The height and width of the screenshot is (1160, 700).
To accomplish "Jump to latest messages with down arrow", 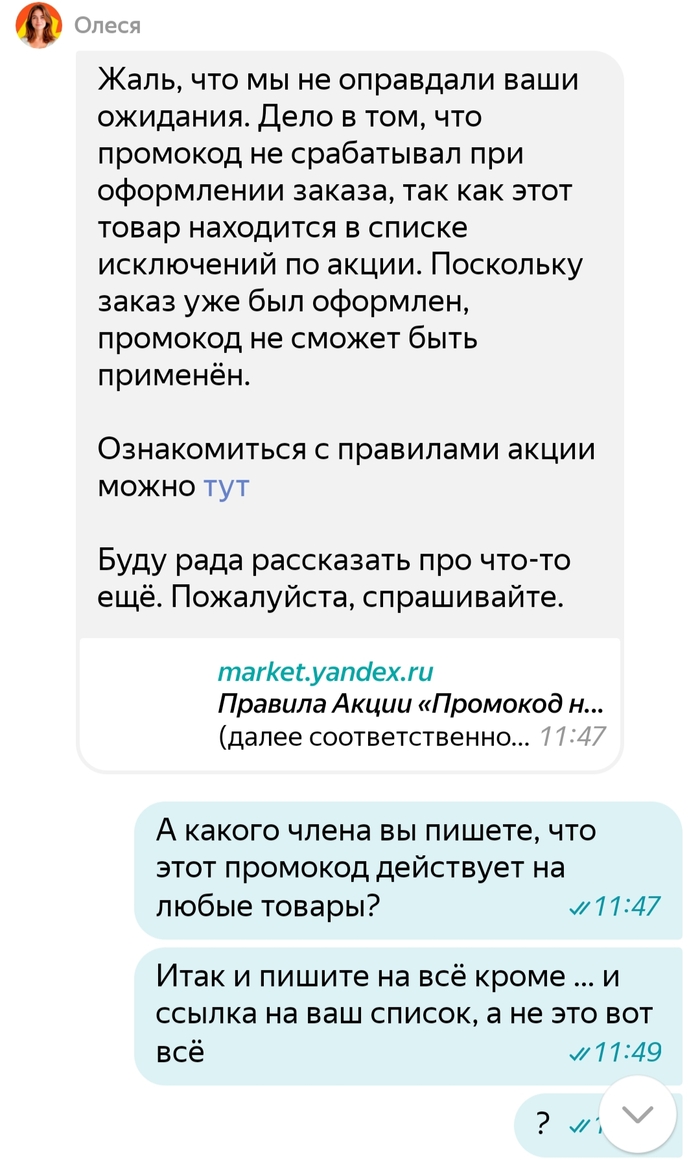I will coord(636,1115).
